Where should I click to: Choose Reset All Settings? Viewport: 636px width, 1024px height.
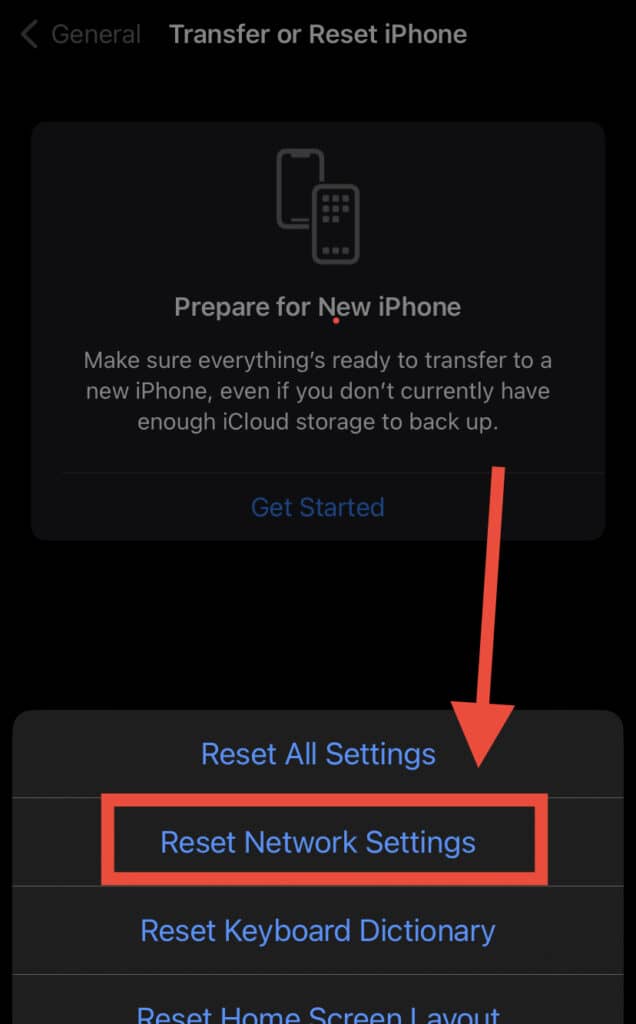[x=318, y=754]
